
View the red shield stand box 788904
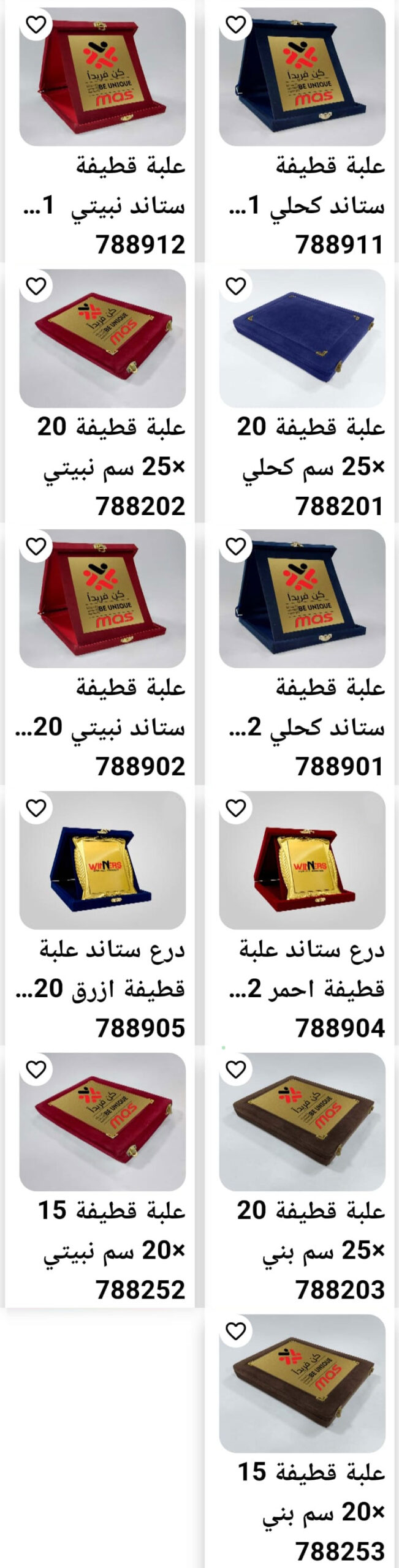pyautogui.click(x=302, y=860)
